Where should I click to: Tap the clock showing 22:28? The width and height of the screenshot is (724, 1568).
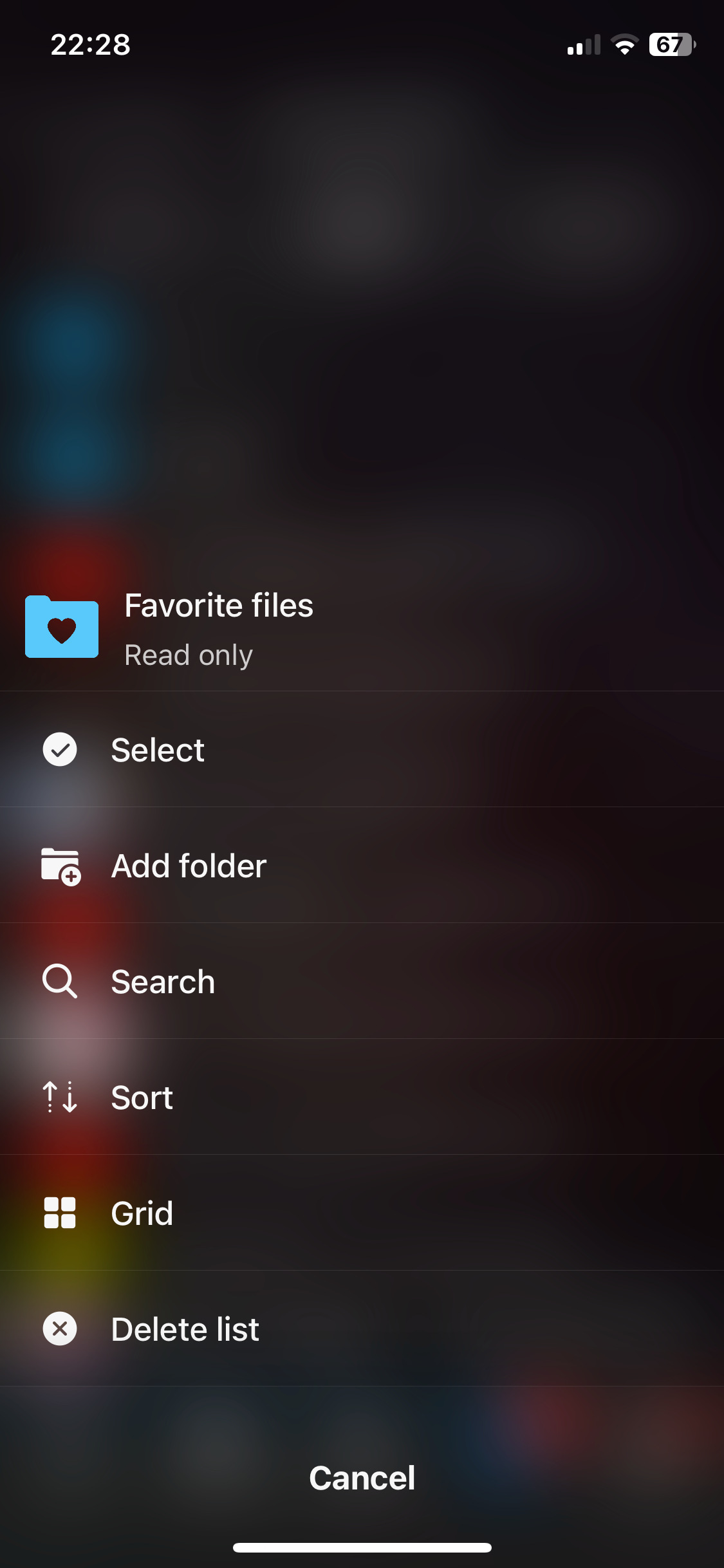(89, 44)
